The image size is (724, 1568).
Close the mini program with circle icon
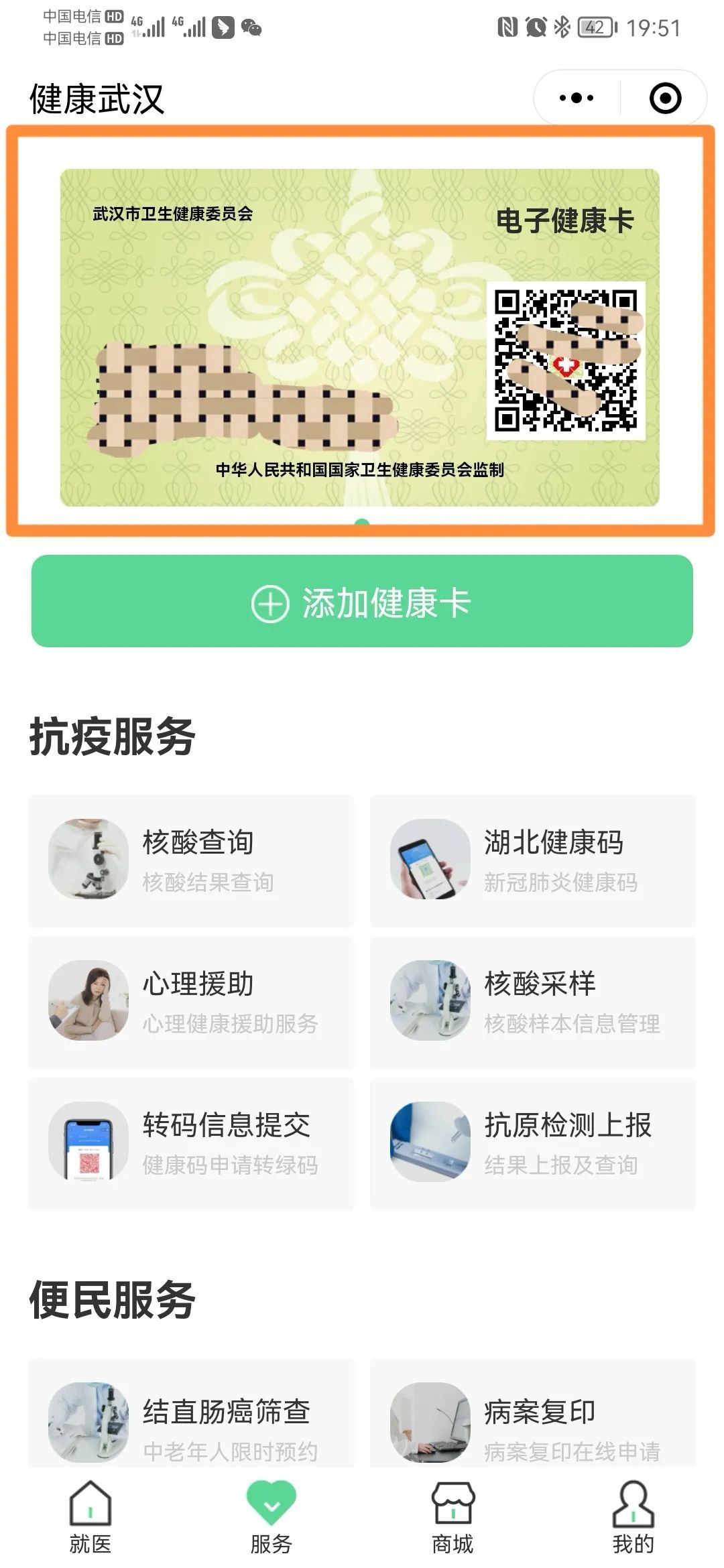665,98
